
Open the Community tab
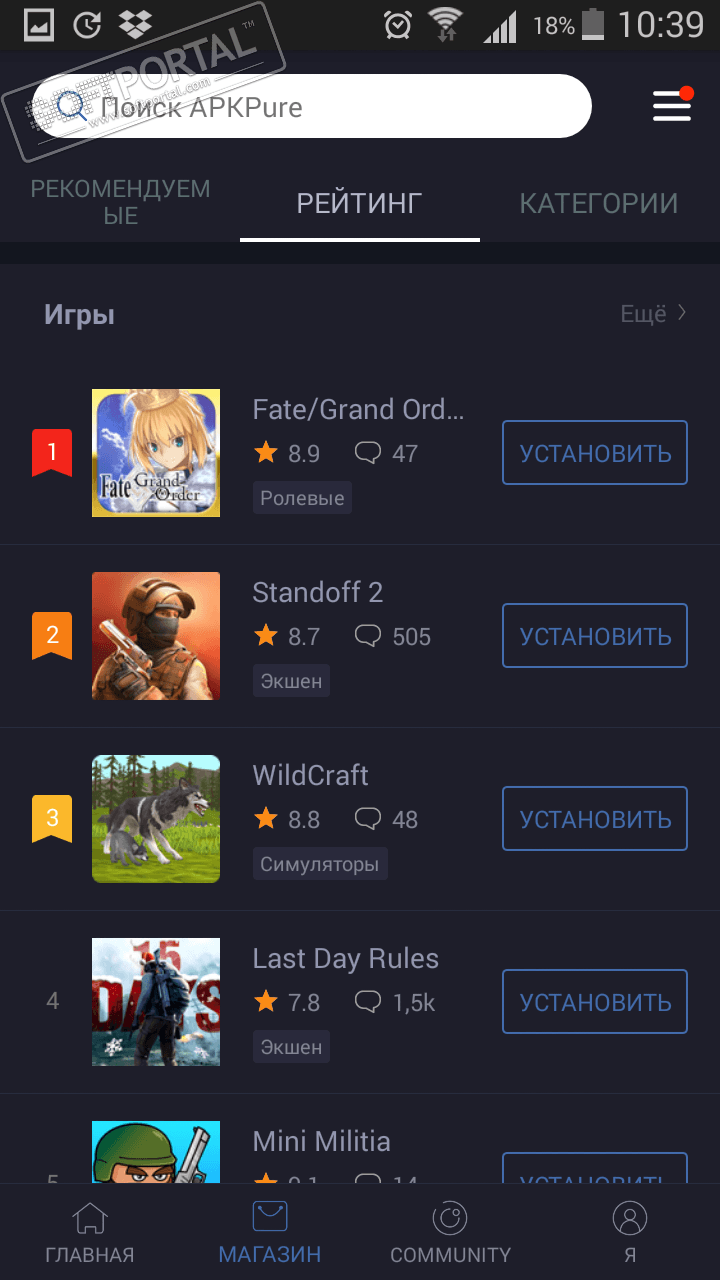click(x=450, y=1234)
